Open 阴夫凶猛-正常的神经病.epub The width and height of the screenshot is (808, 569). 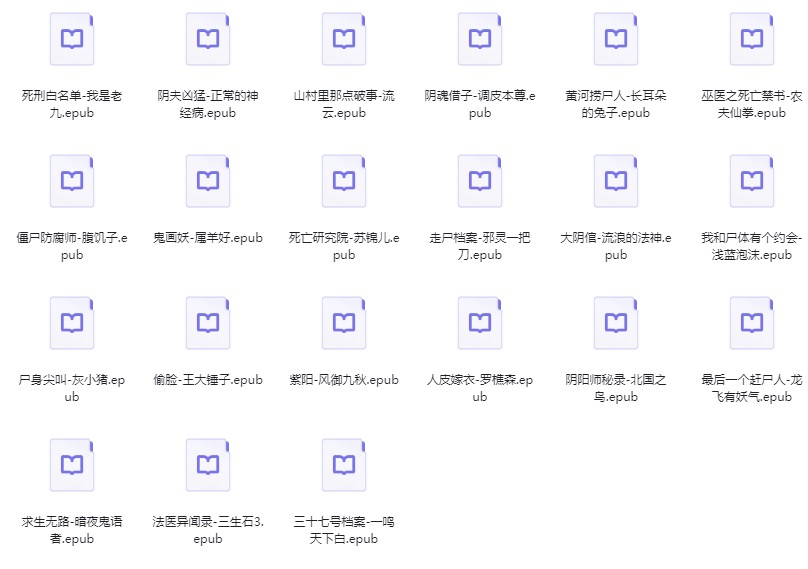[208, 40]
